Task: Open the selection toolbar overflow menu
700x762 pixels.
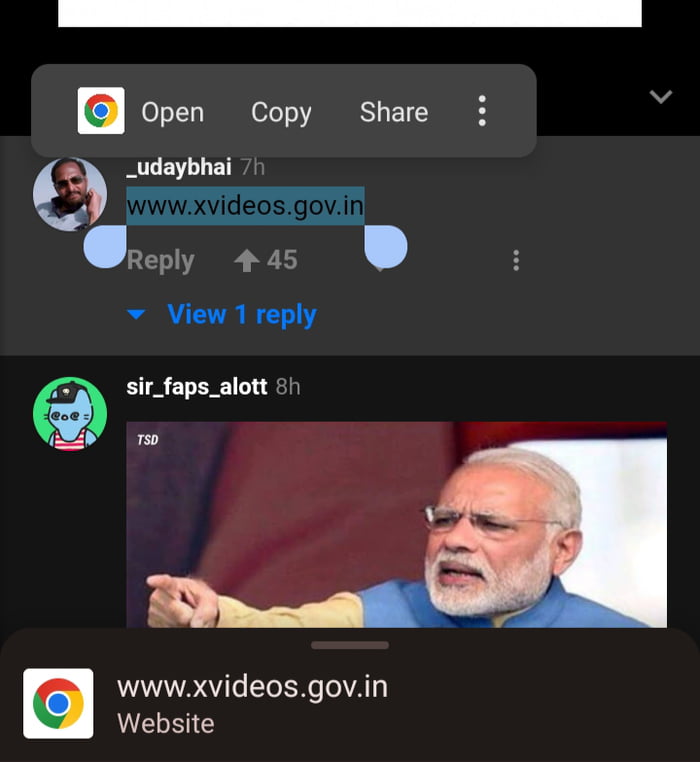Action: [482, 111]
